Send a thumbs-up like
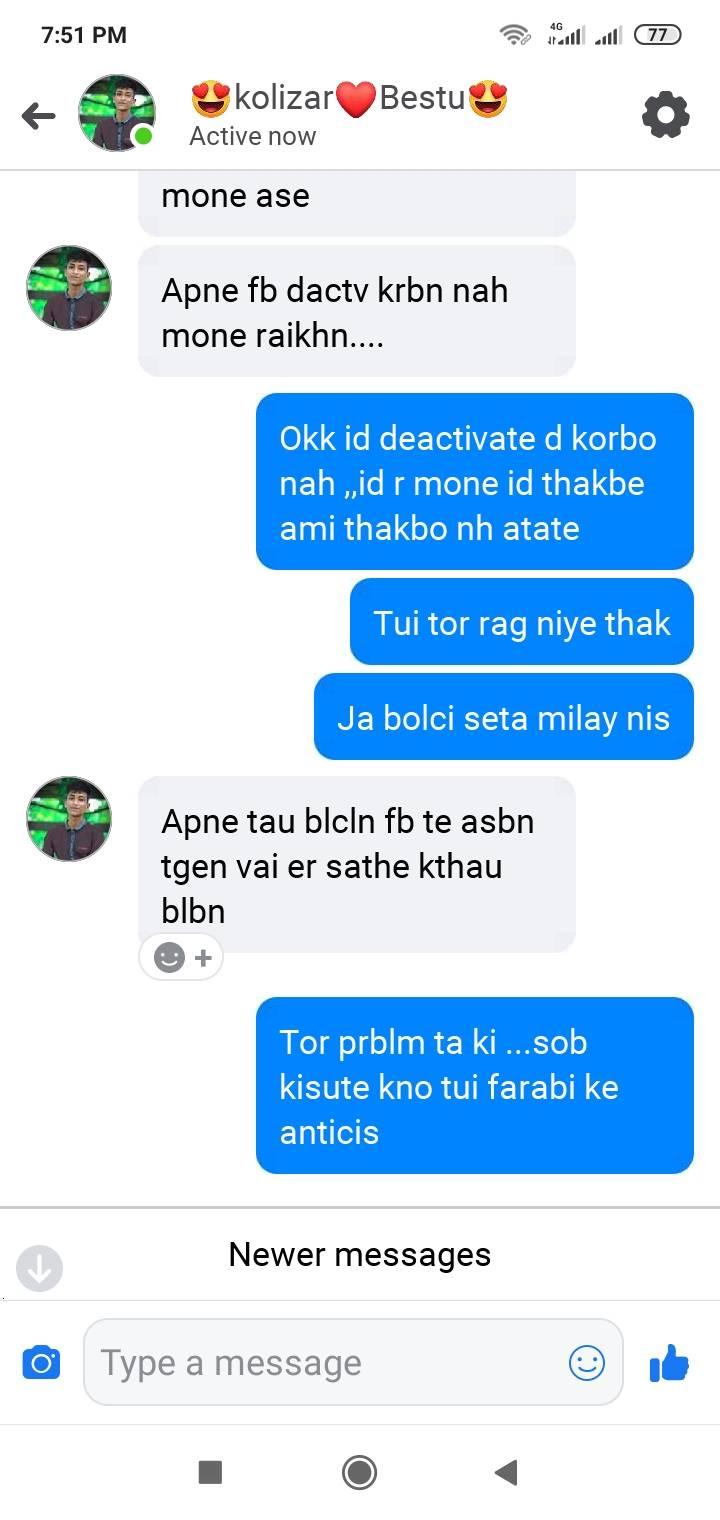 pos(669,1362)
